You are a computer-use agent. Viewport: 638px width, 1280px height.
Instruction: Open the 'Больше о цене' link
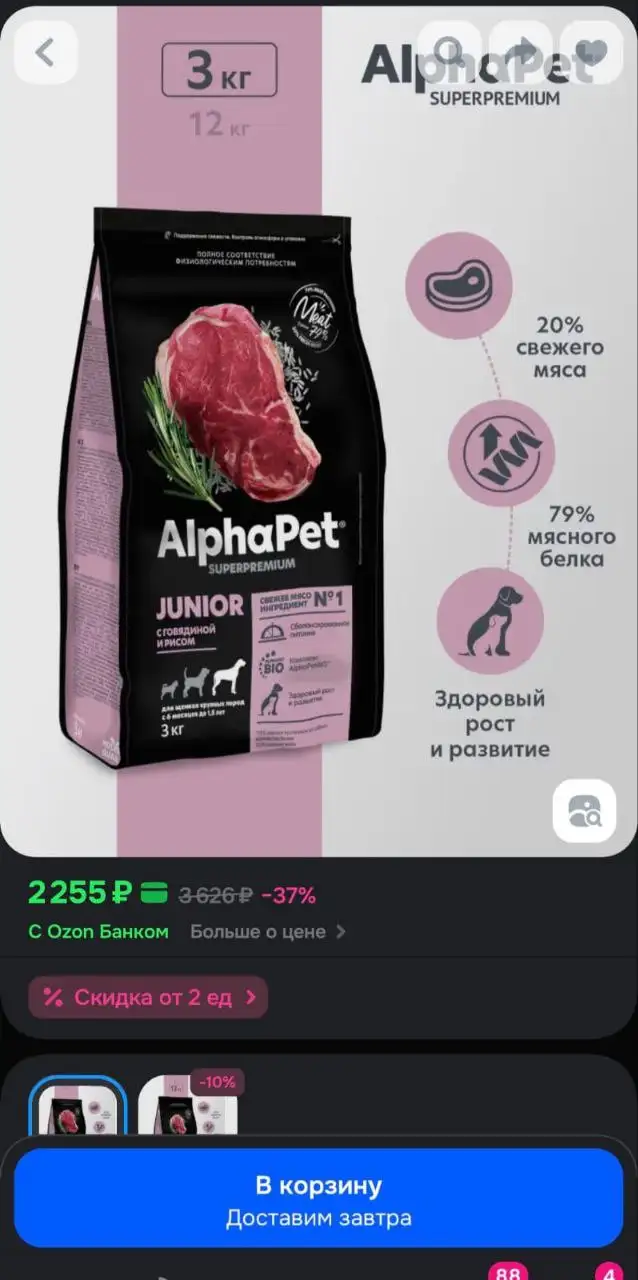tap(268, 932)
